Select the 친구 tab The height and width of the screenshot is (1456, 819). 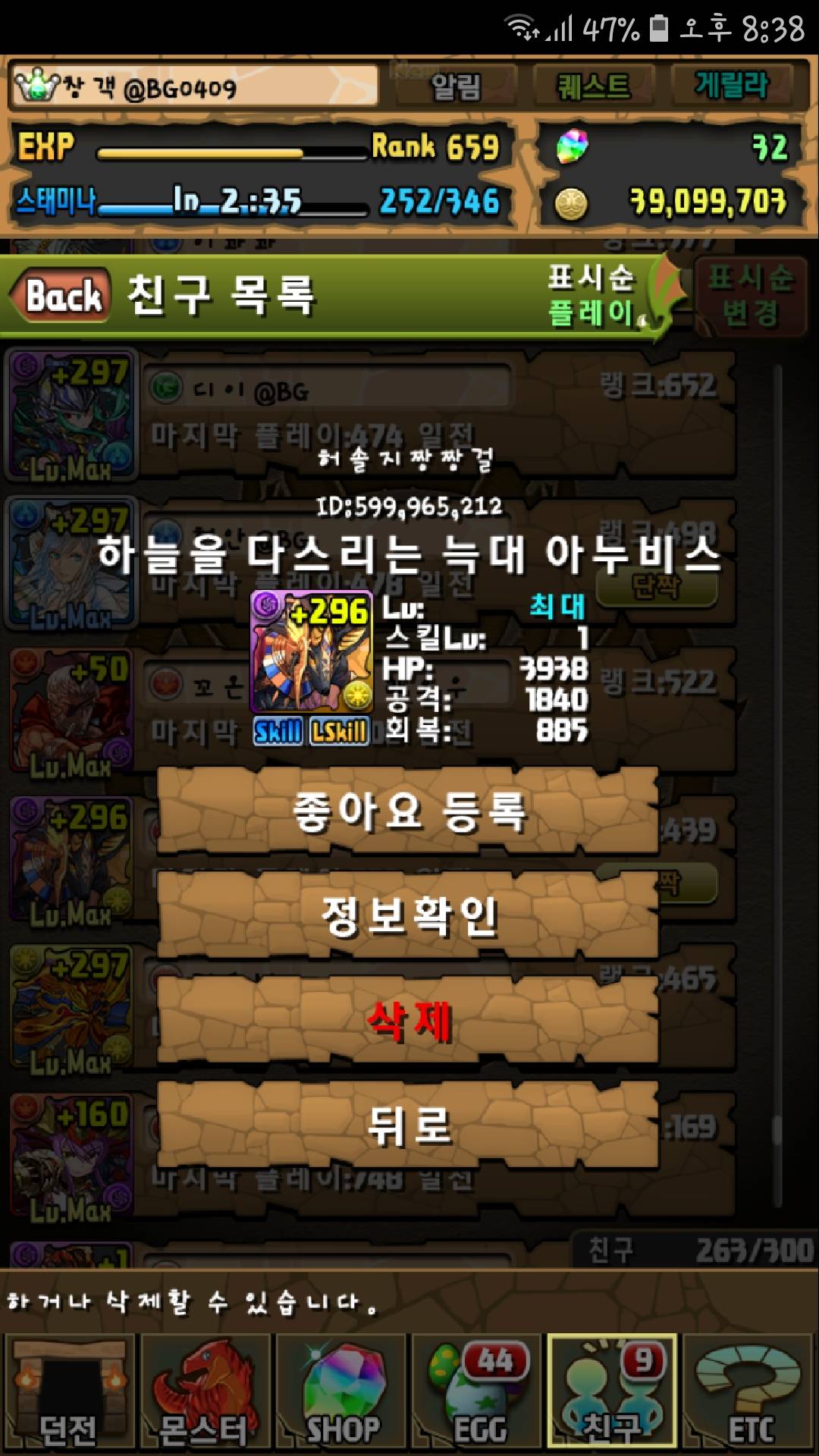tap(611, 1392)
